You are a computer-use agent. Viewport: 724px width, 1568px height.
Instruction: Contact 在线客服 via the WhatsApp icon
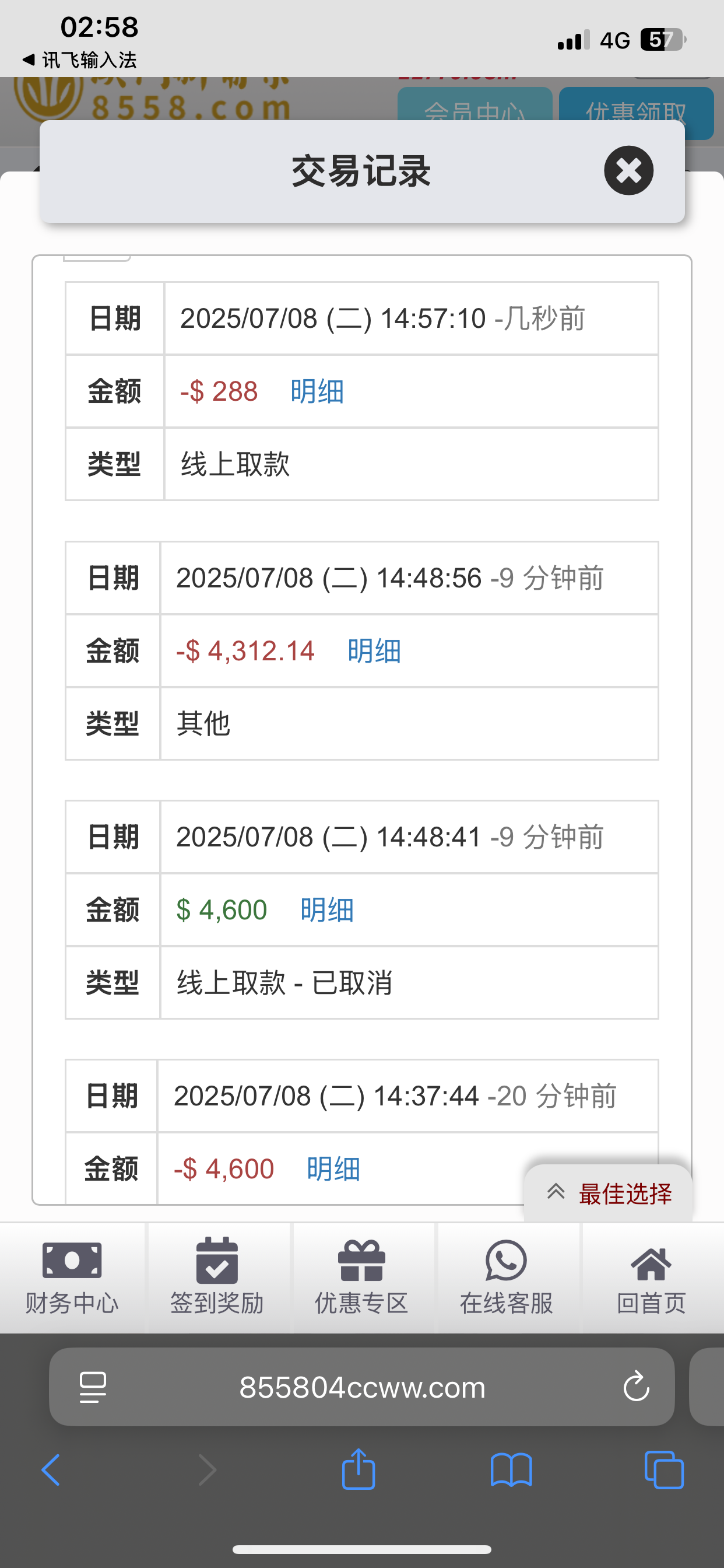click(506, 1272)
